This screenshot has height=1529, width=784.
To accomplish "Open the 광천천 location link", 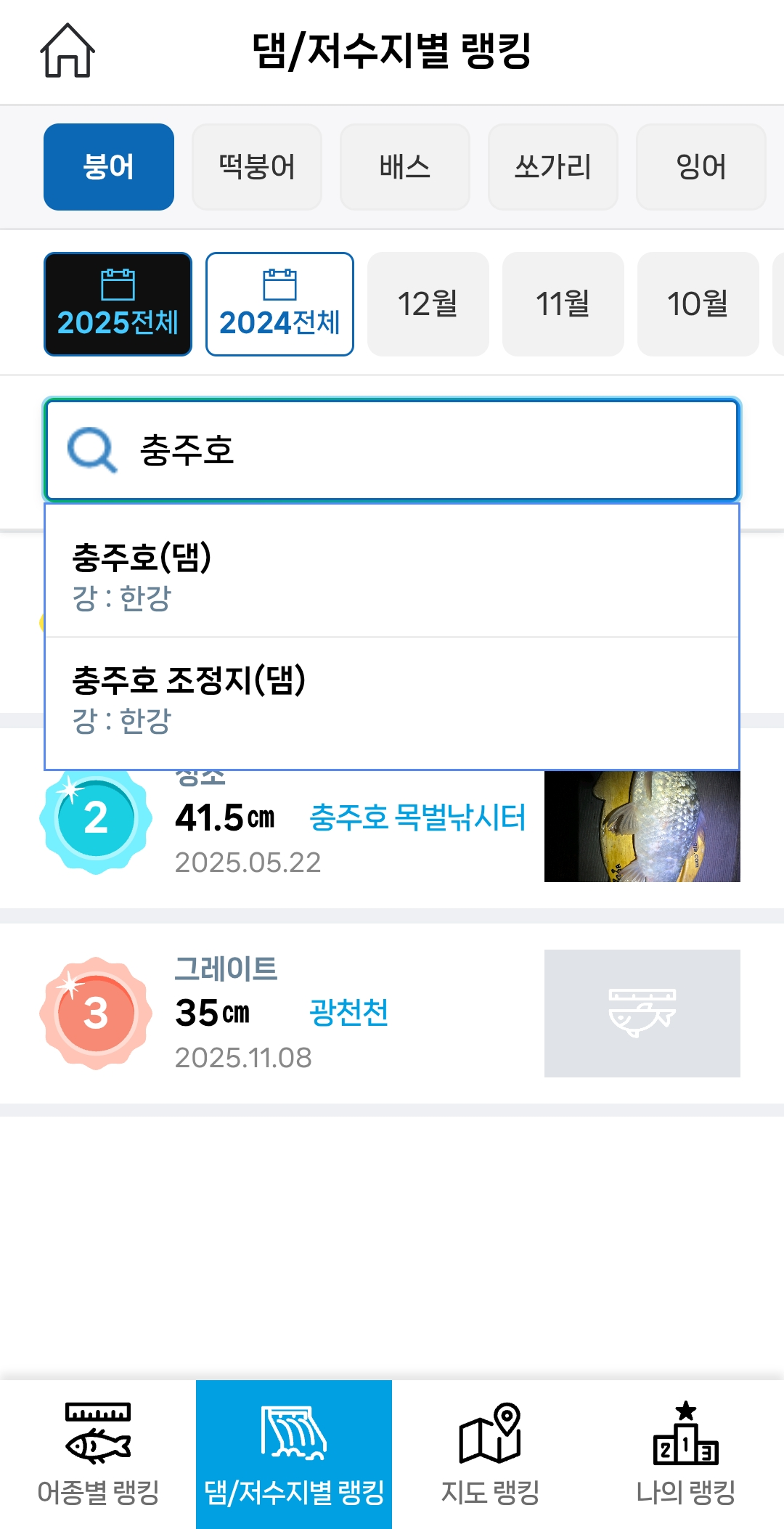I will pos(349,1013).
